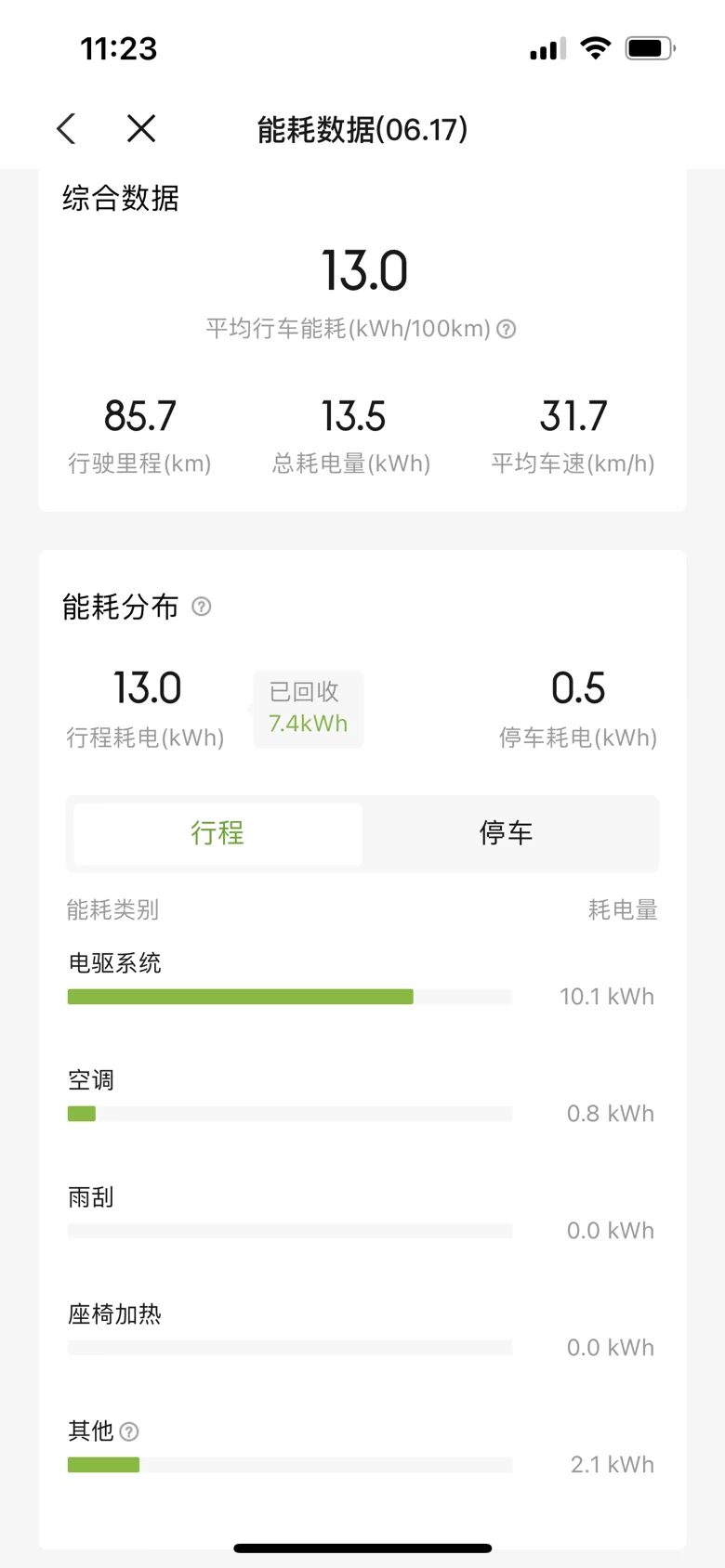This screenshot has height=1568, width=725.
Task: Open help icon beside 能耗分布
Action: point(202,607)
